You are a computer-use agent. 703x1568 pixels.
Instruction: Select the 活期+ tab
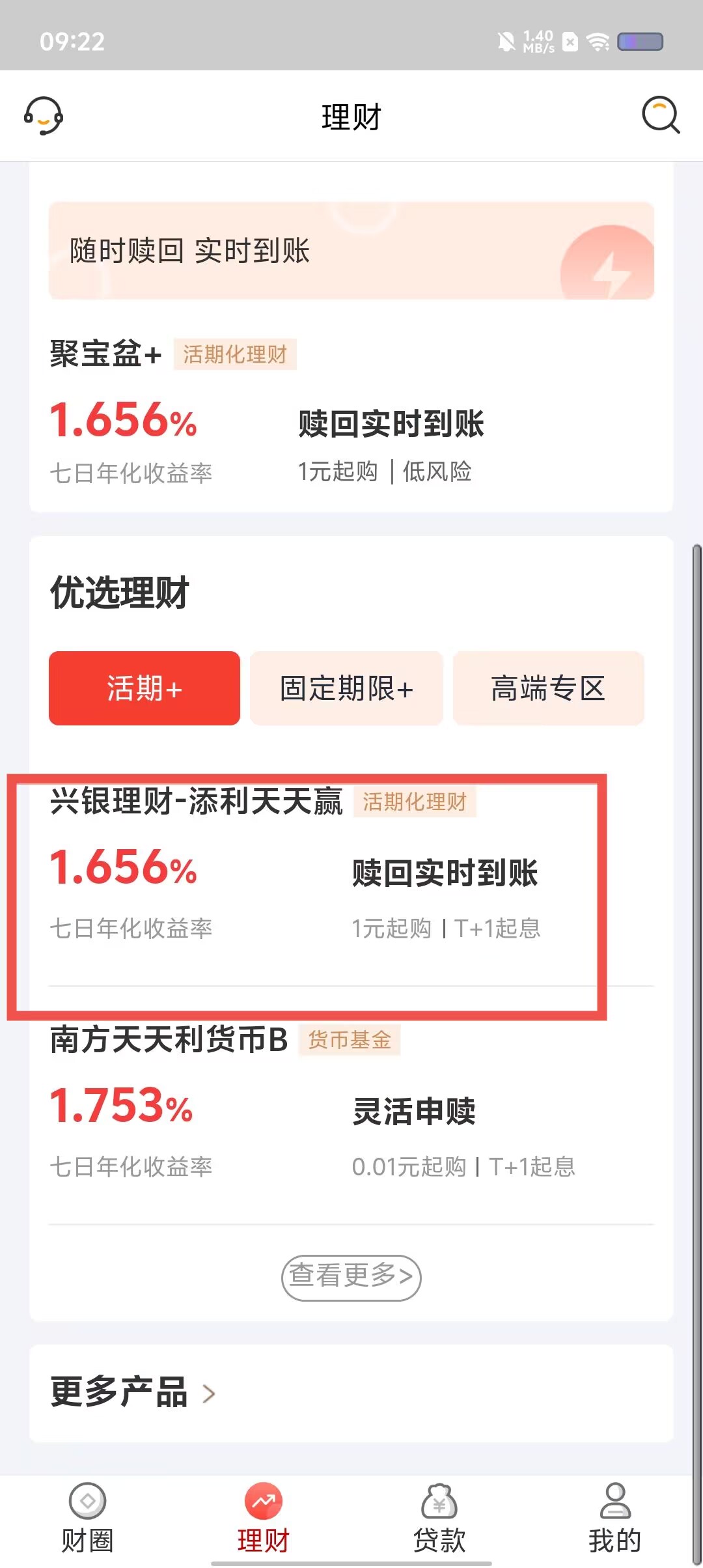[145, 688]
